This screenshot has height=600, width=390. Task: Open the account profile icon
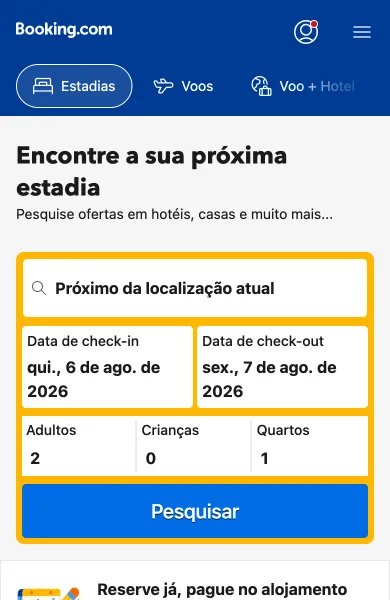[x=306, y=32]
